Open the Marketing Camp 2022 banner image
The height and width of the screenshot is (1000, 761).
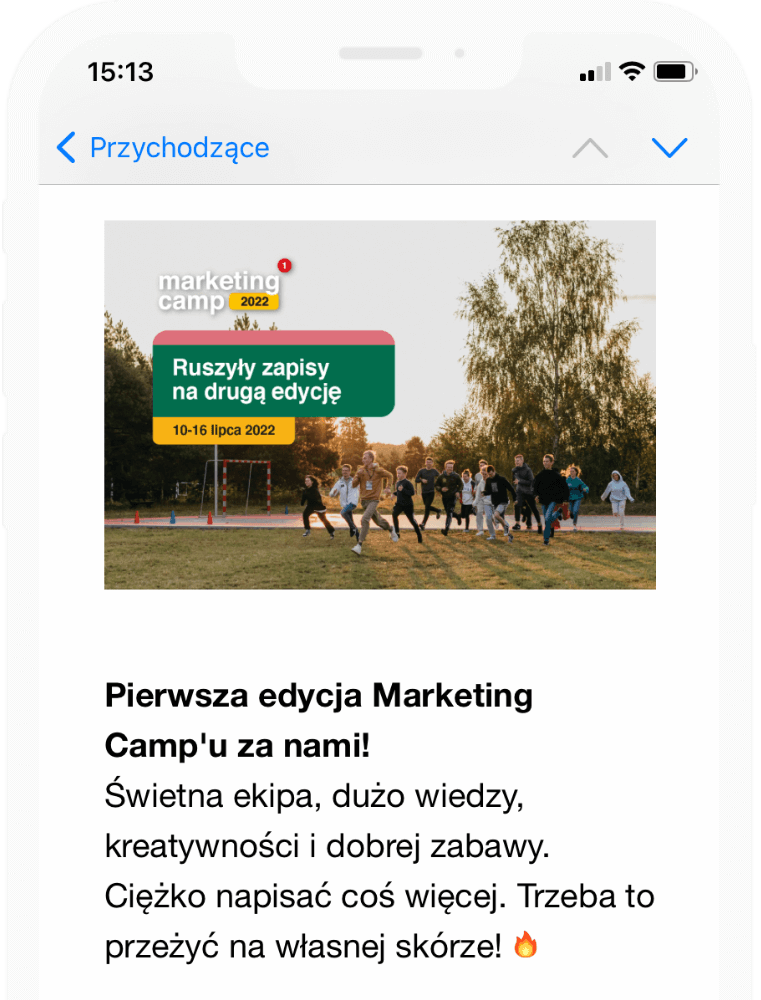click(380, 404)
